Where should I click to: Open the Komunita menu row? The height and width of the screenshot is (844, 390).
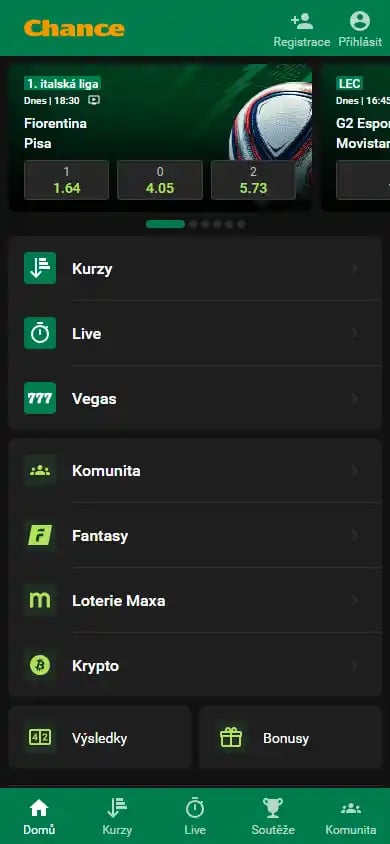[x=195, y=470]
